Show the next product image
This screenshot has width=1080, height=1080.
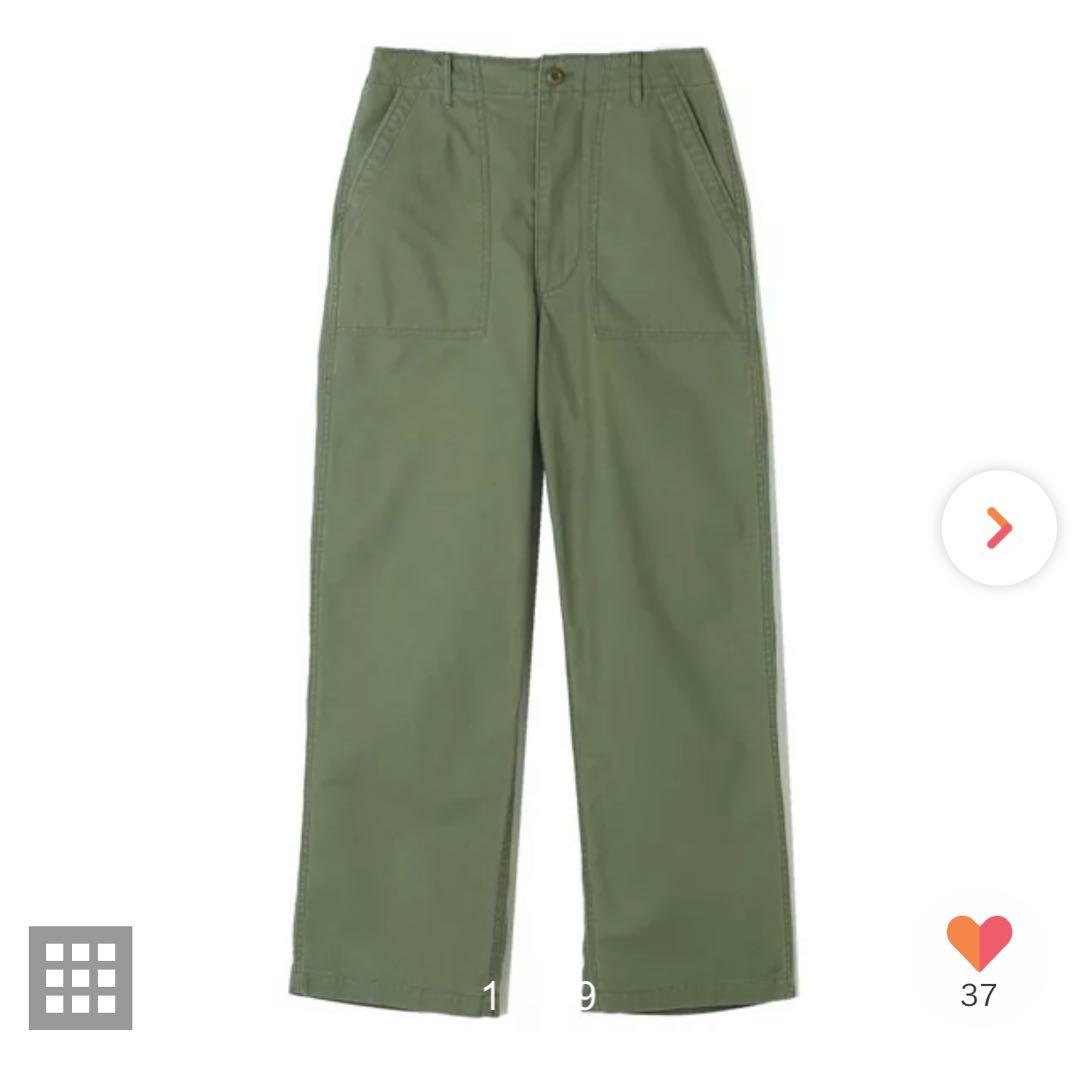click(998, 528)
